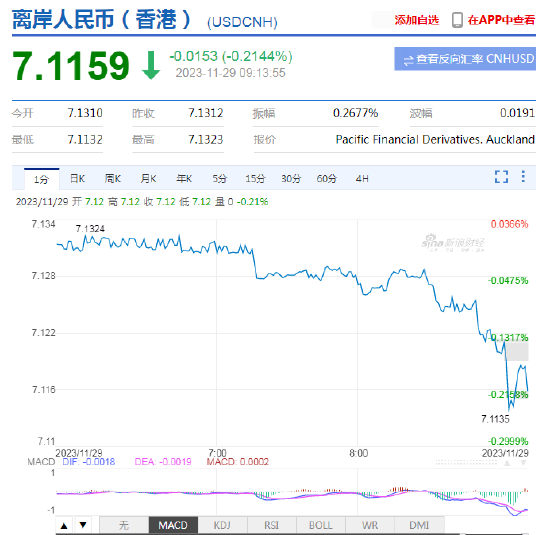Show the 30分 chart
The image size is (550, 535).
(291, 179)
